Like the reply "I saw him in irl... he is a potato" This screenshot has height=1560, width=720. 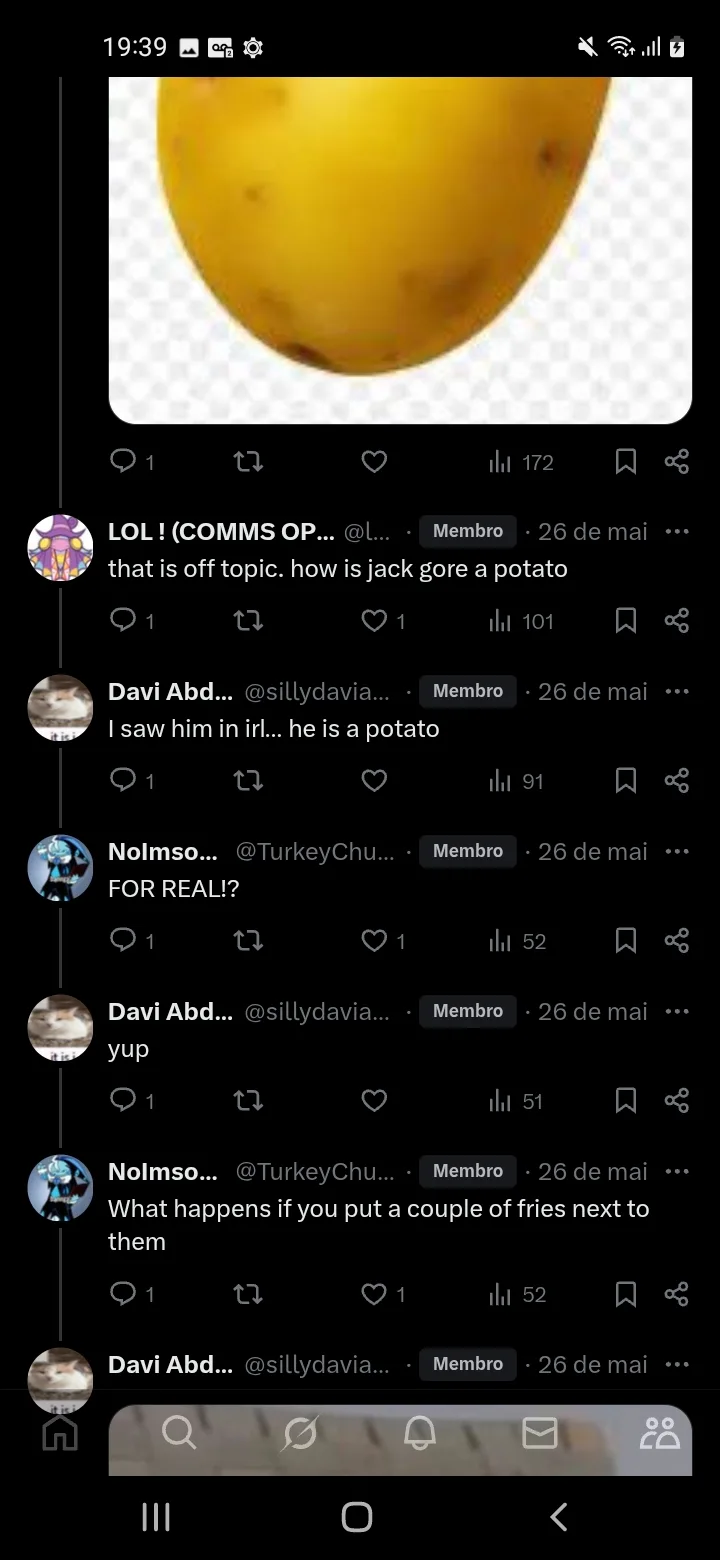[x=374, y=781]
